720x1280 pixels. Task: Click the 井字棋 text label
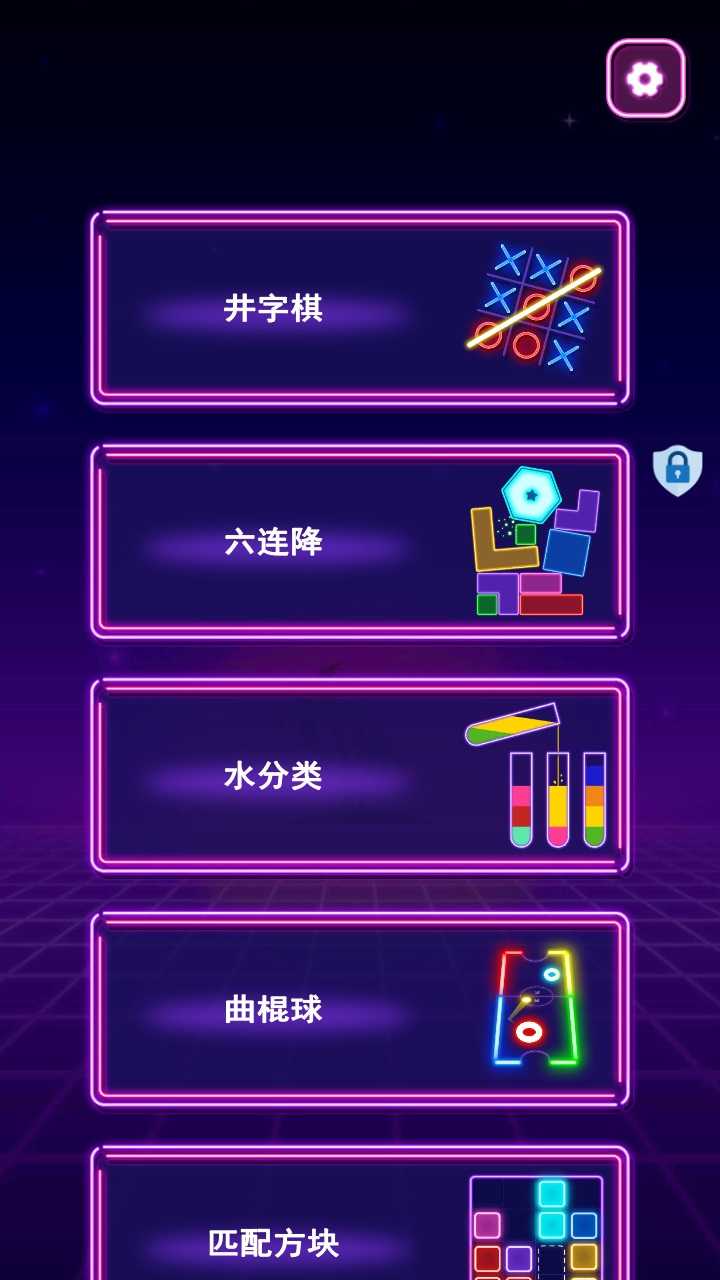click(x=270, y=307)
